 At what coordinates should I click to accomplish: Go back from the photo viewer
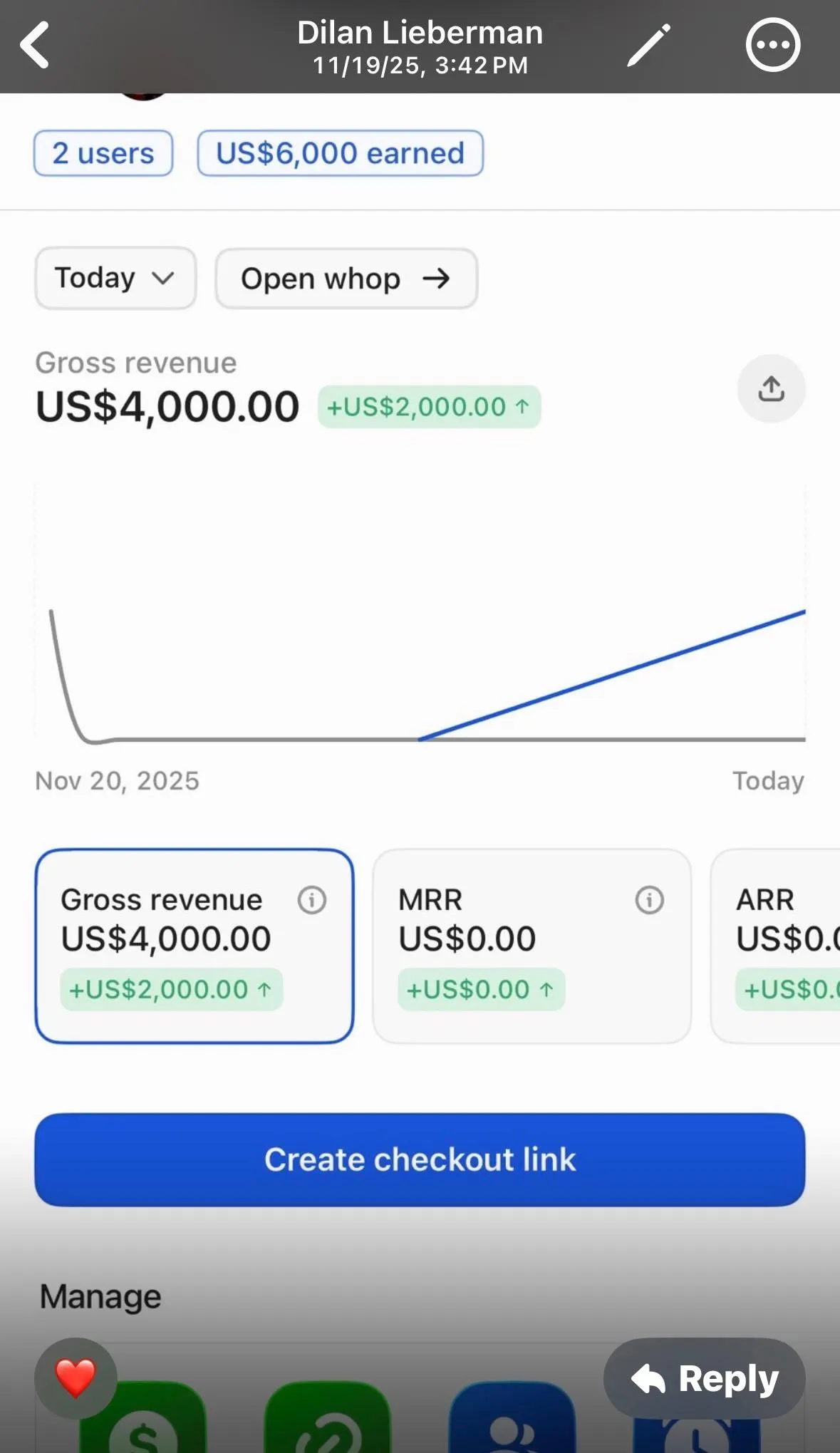point(35,45)
